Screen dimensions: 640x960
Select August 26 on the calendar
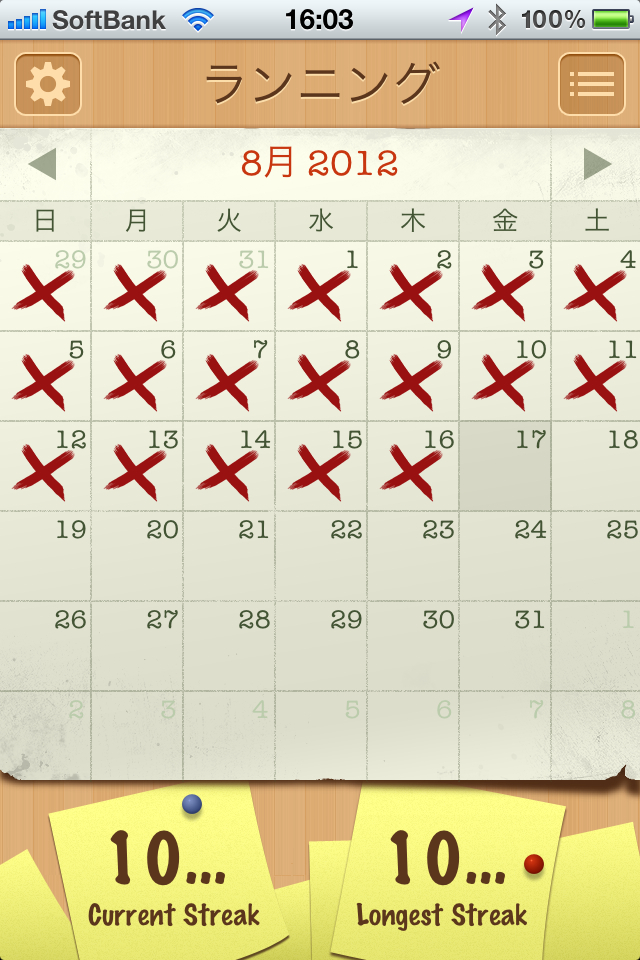pyautogui.click(x=45, y=646)
